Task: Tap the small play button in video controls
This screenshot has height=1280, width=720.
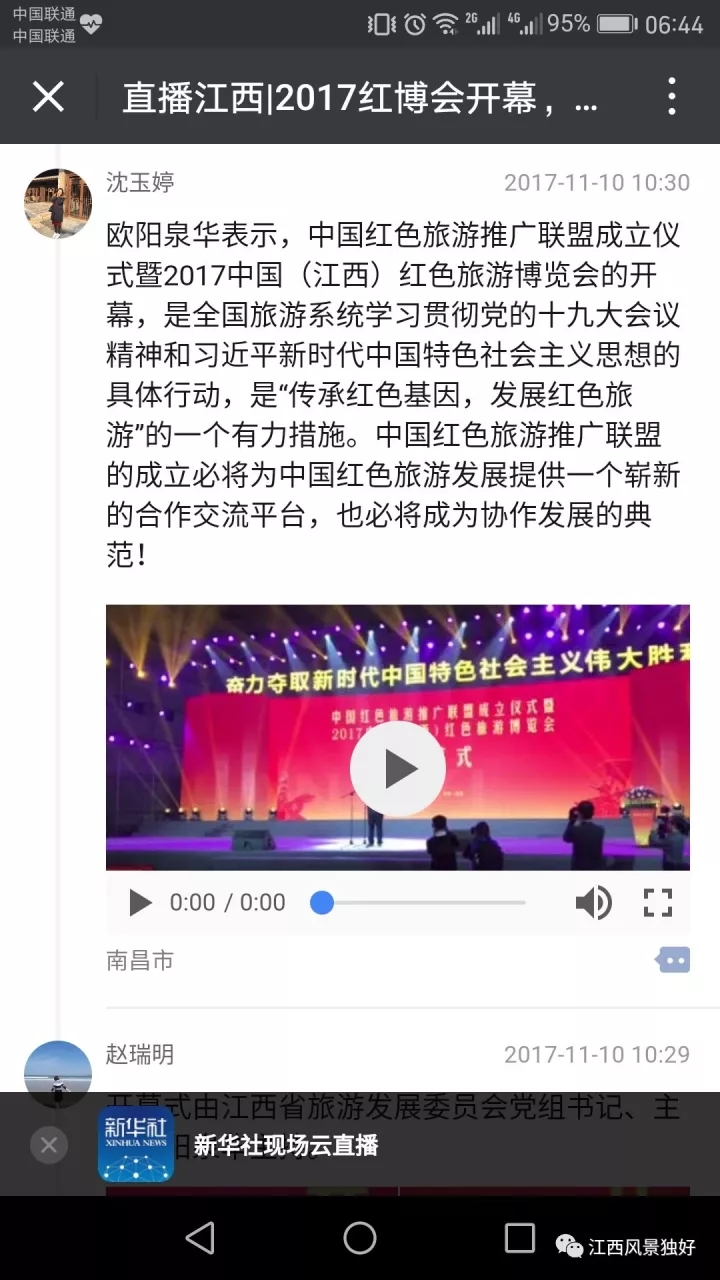Action: [x=140, y=903]
